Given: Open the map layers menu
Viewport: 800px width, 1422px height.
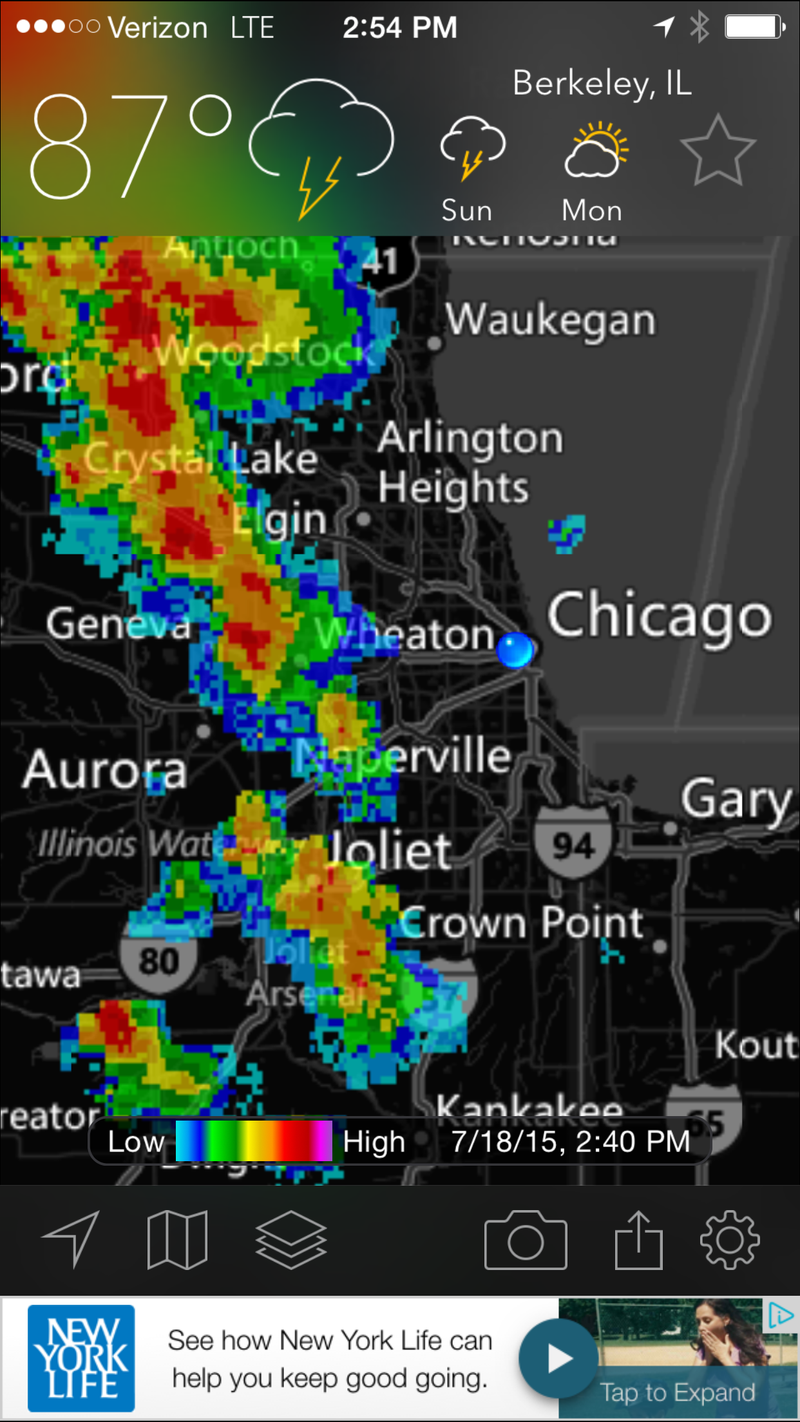Looking at the screenshot, I should [291, 1241].
